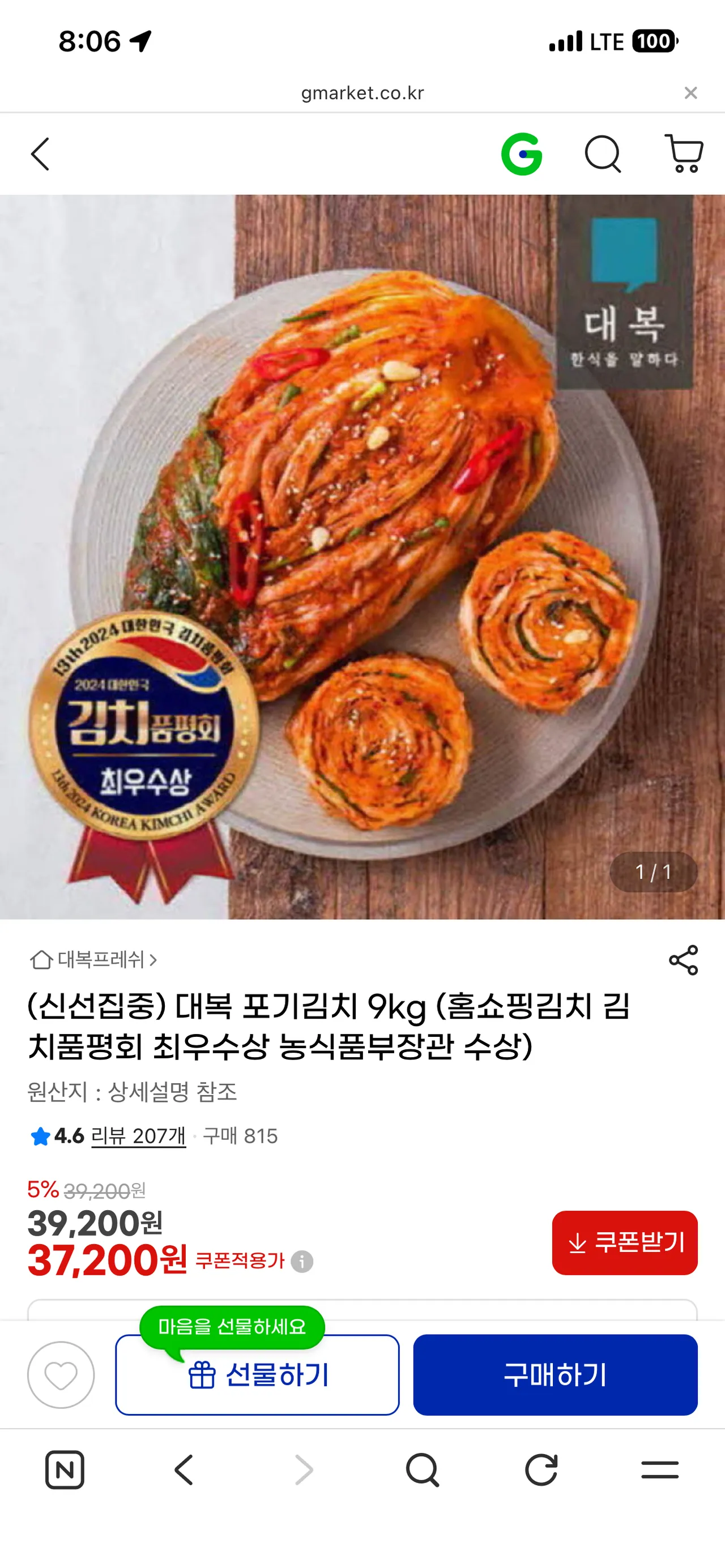Open the 리뷰 207개 reviews link
The image size is (725, 1568).
[x=138, y=1136]
